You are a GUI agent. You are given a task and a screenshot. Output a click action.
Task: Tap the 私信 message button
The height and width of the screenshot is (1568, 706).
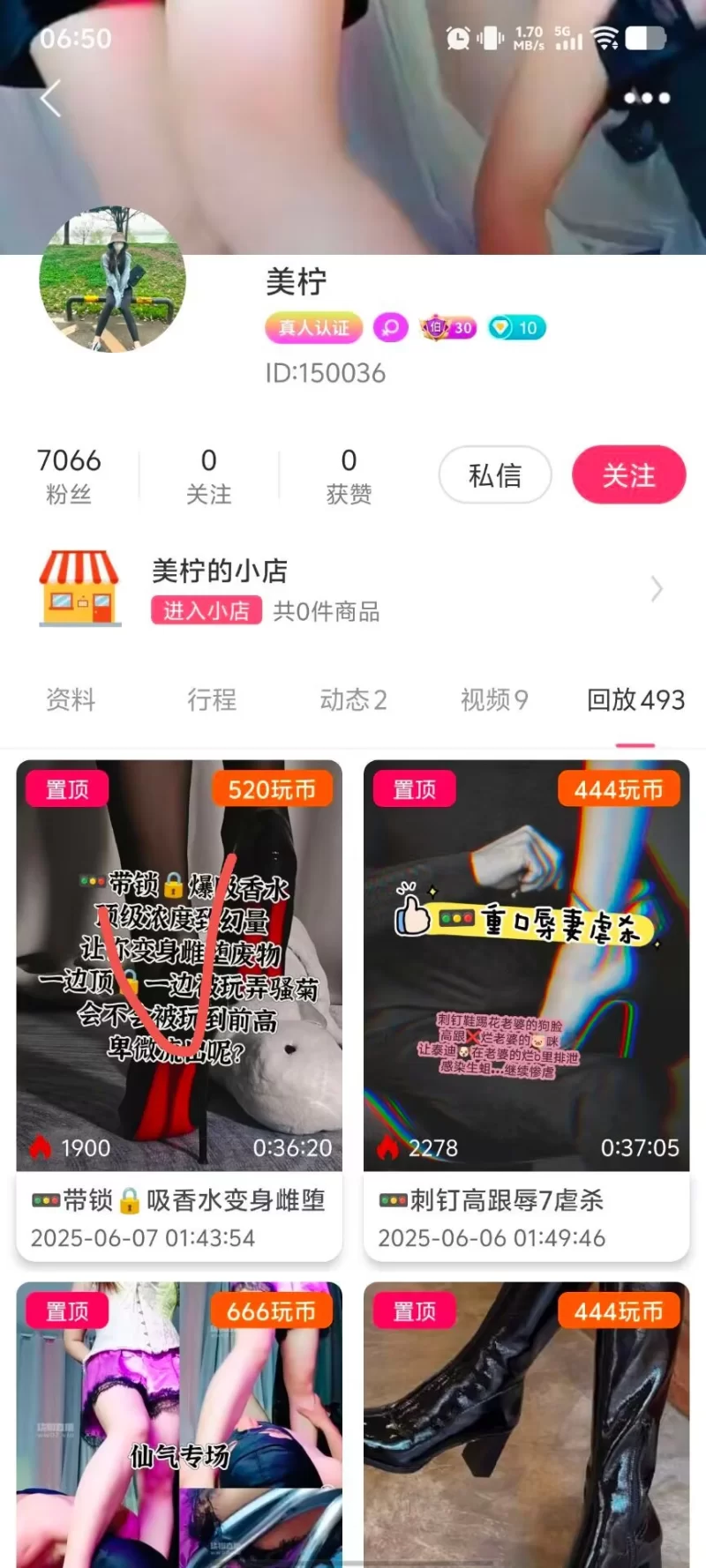click(495, 475)
